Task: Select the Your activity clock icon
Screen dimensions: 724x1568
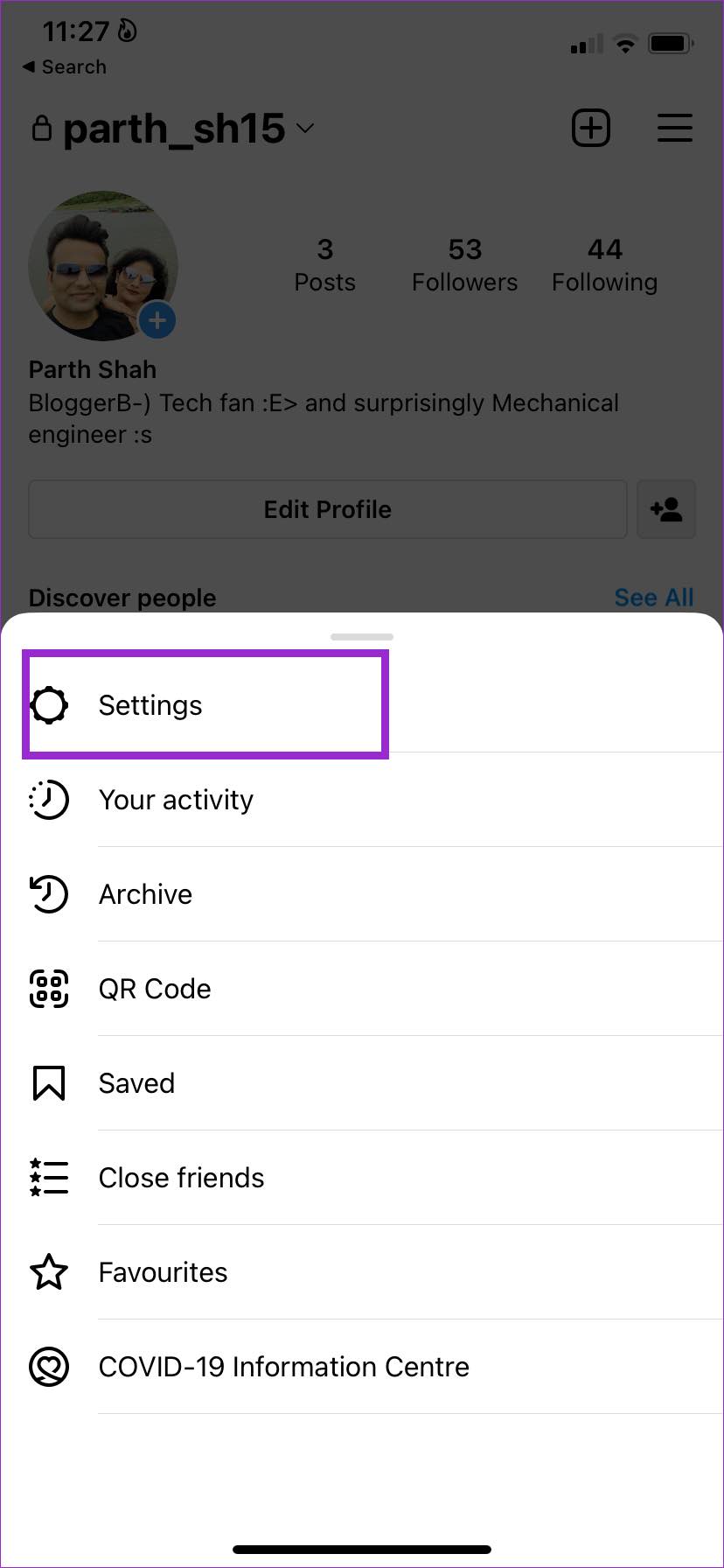Action: 49,799
